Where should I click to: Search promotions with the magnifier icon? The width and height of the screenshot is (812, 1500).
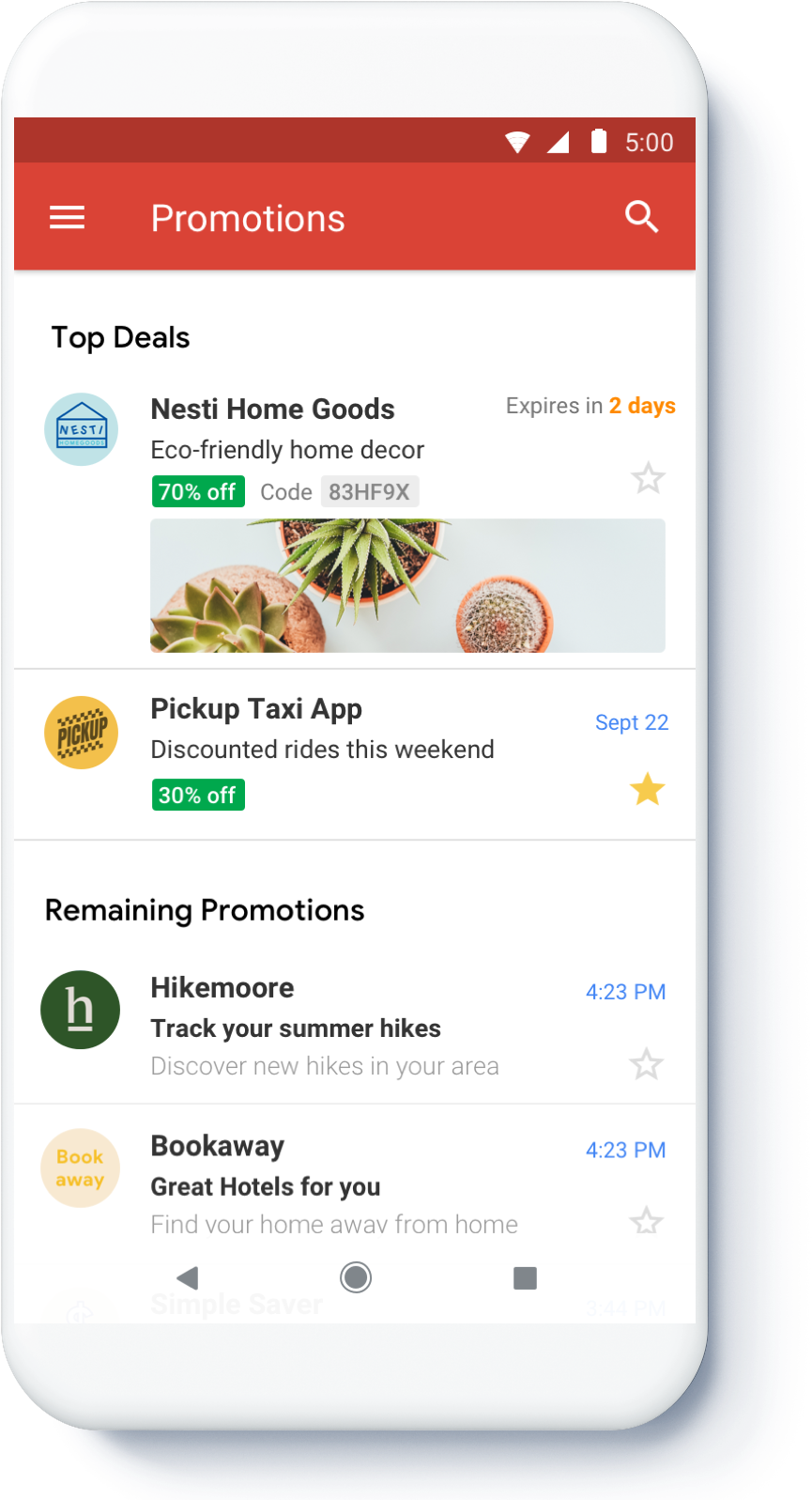click(x=642, y=217)
